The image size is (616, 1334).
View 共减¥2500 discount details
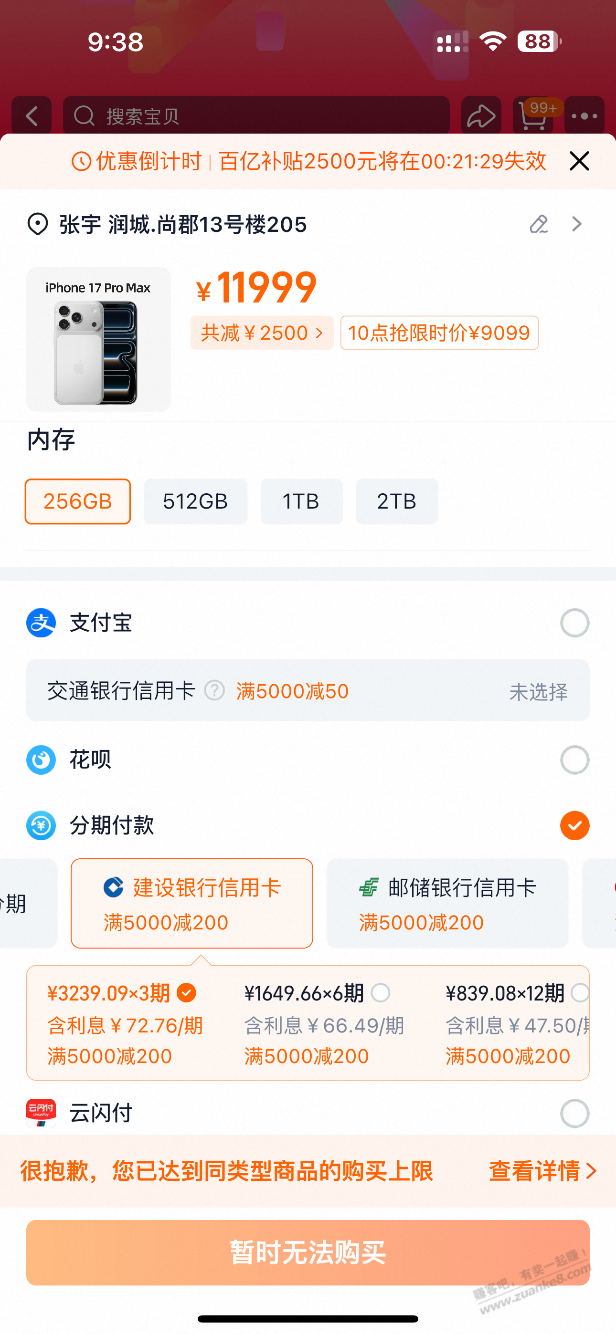coord(262,333)
